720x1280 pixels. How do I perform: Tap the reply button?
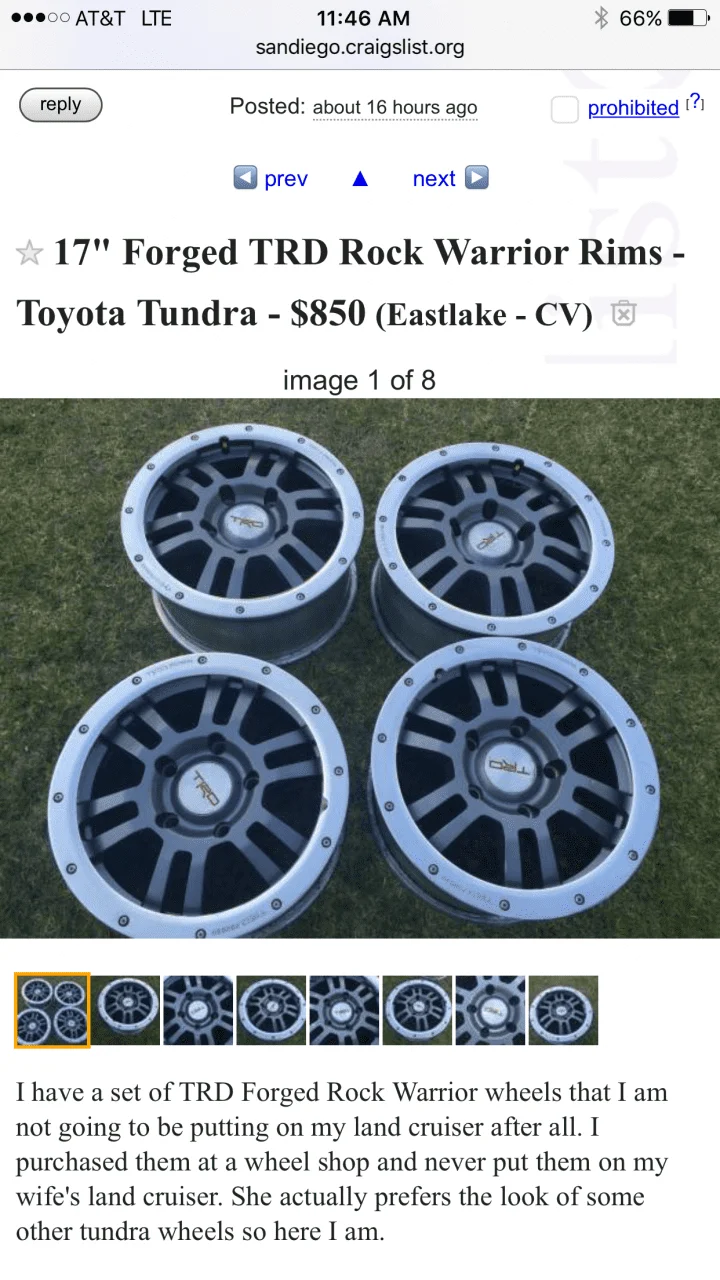(60, 105)
